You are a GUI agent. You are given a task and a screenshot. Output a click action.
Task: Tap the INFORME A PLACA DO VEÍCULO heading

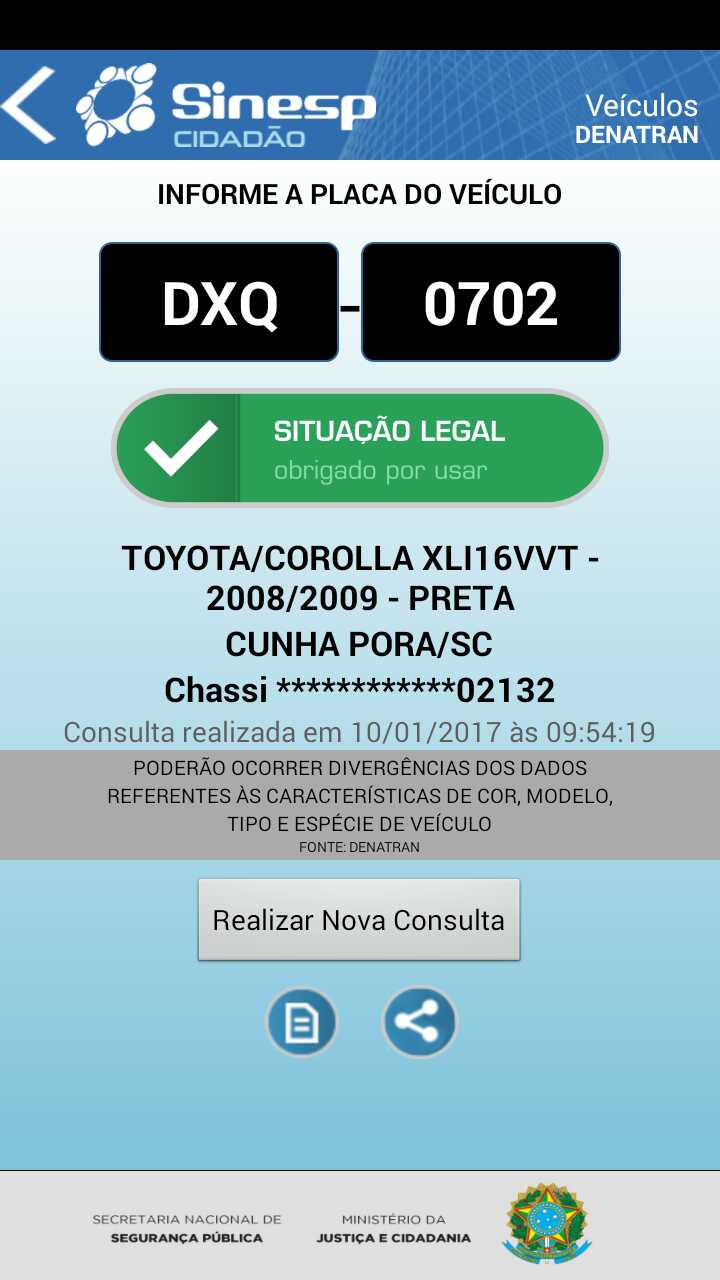point(360,194)
